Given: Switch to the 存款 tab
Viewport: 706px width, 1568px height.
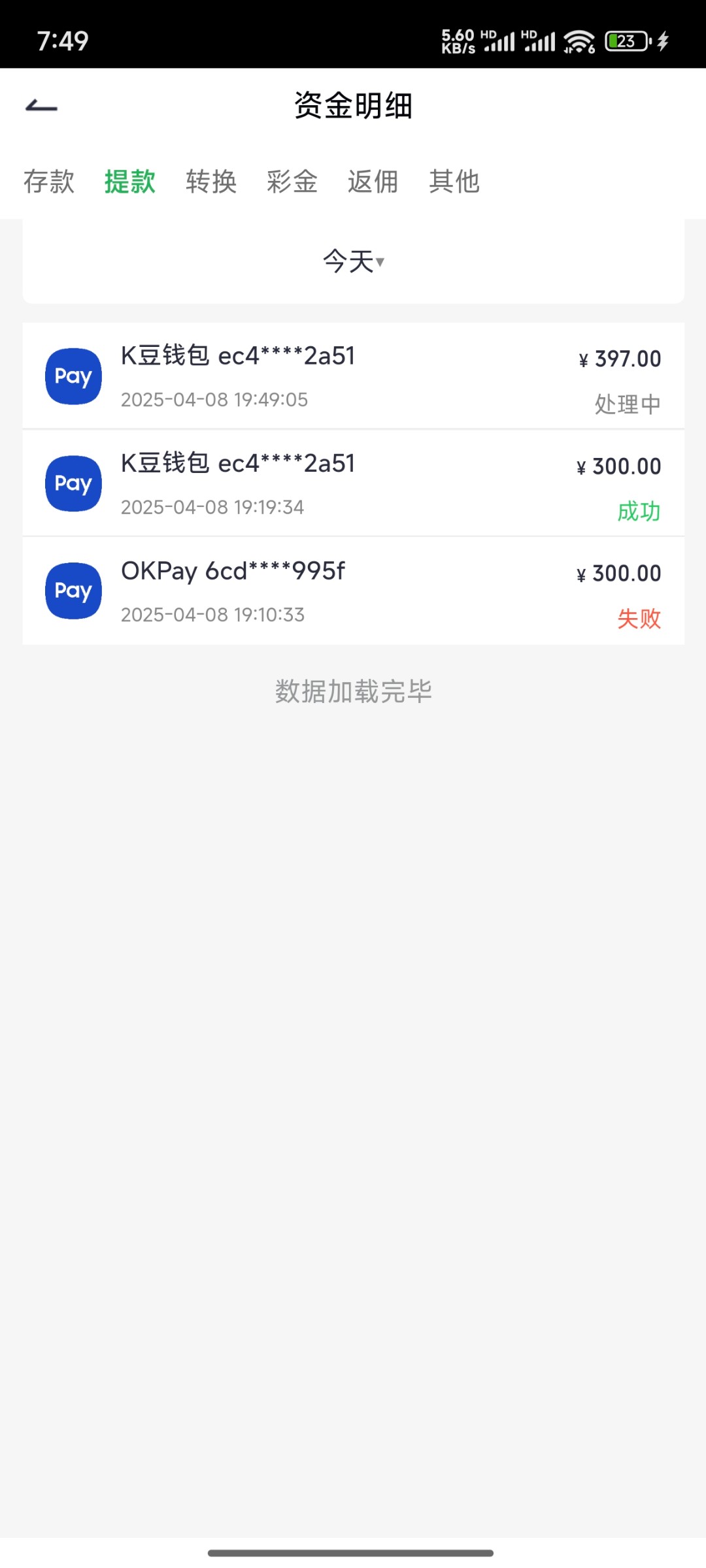Looking at the screenshot, I should 49,182.
